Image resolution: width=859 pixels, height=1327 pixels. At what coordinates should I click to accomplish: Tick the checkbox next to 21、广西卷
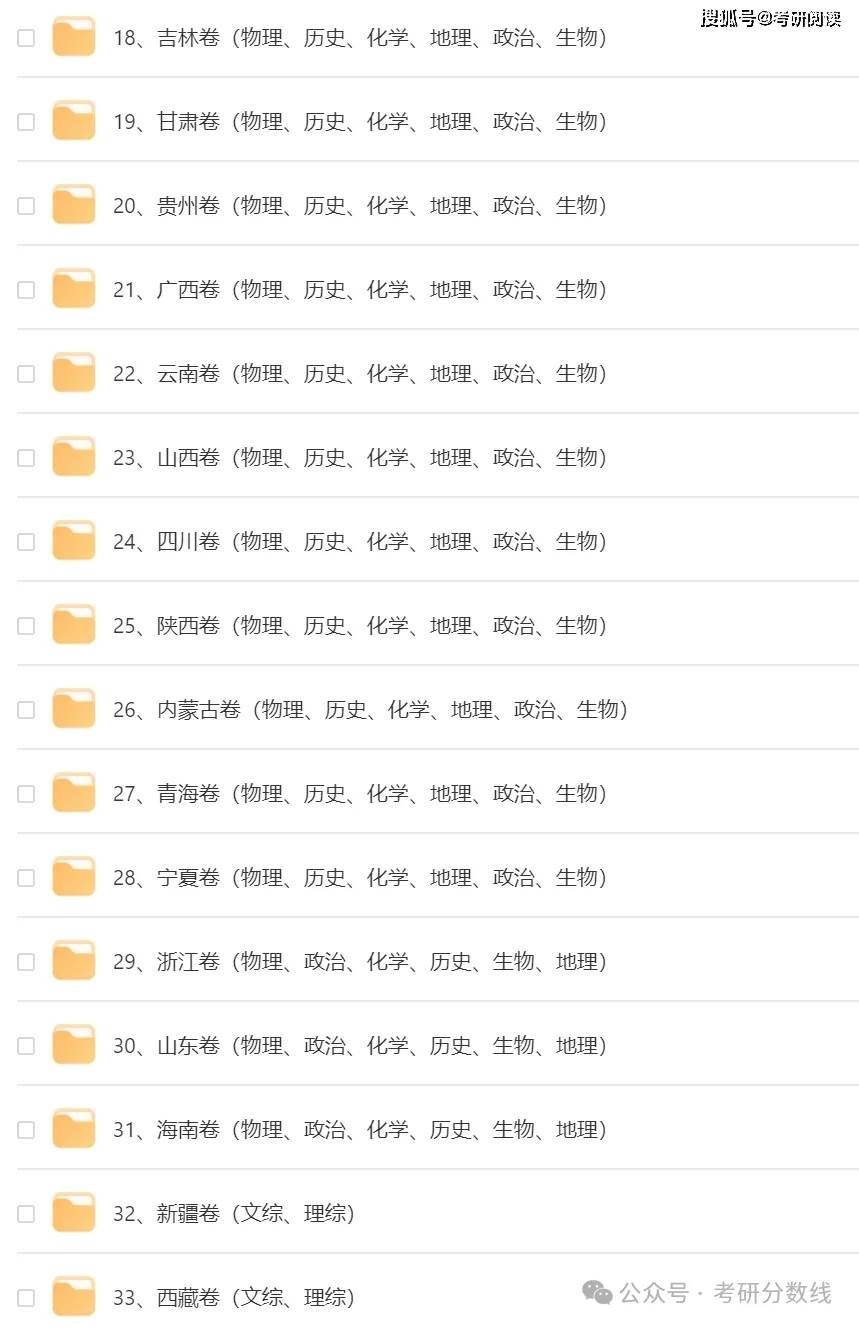click(26, 290)
